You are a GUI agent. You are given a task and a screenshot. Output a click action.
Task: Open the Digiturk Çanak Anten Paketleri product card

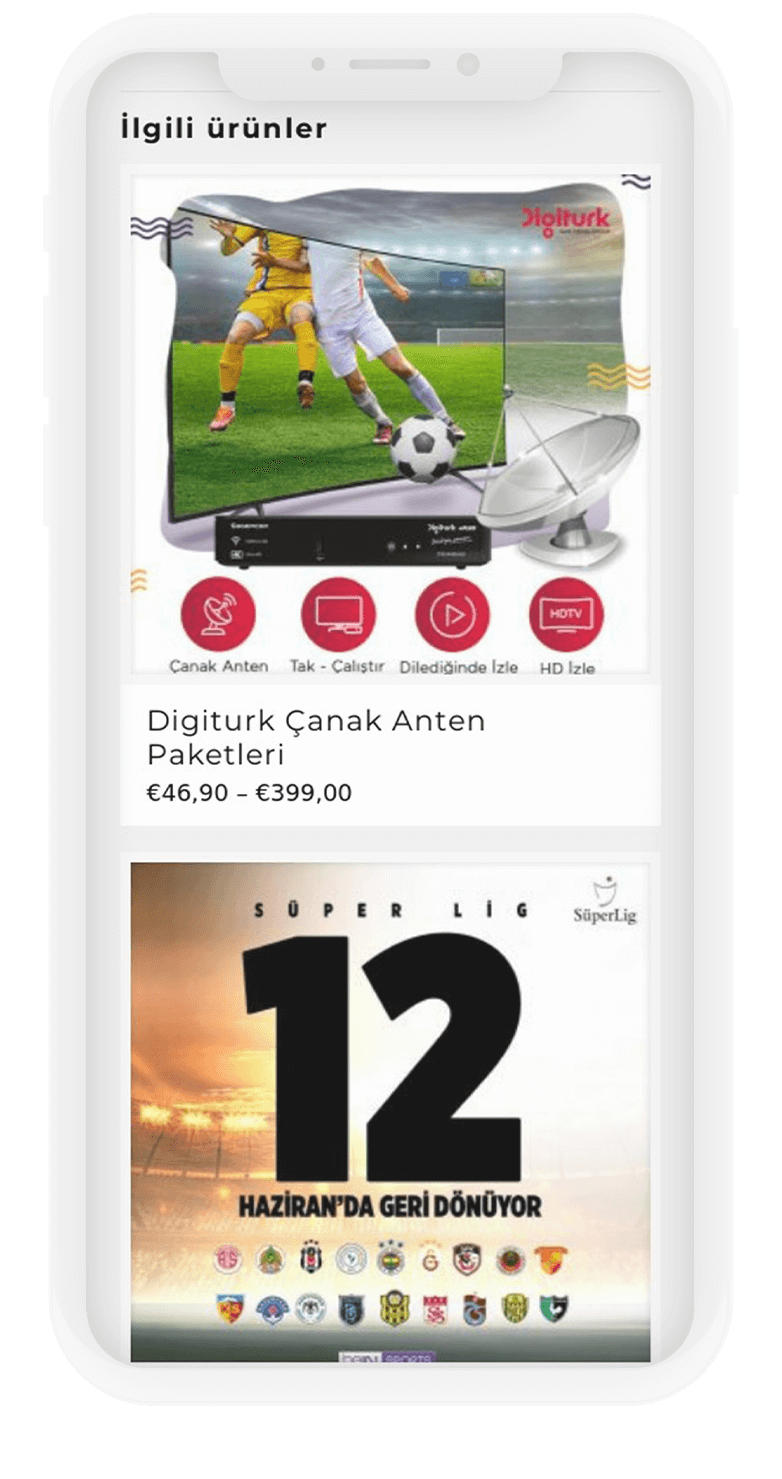[390, 425]
